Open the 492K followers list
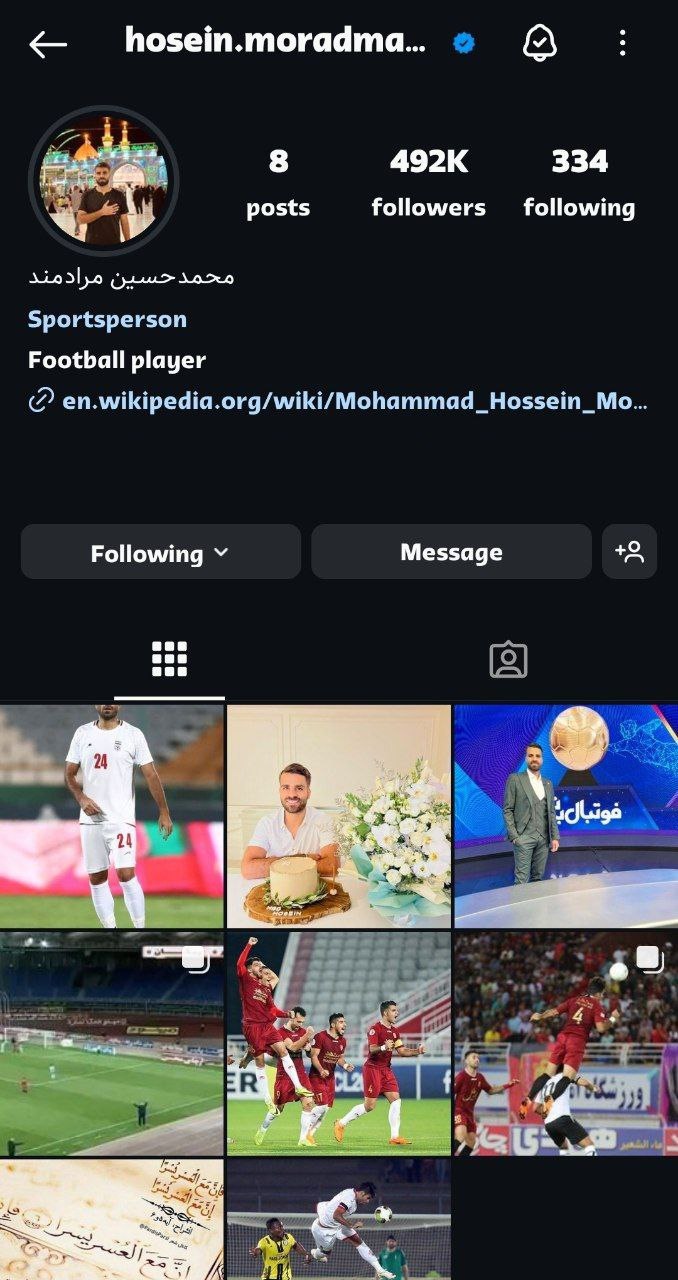Screen dimensions: 678x1280 click(x=428, y=181)
